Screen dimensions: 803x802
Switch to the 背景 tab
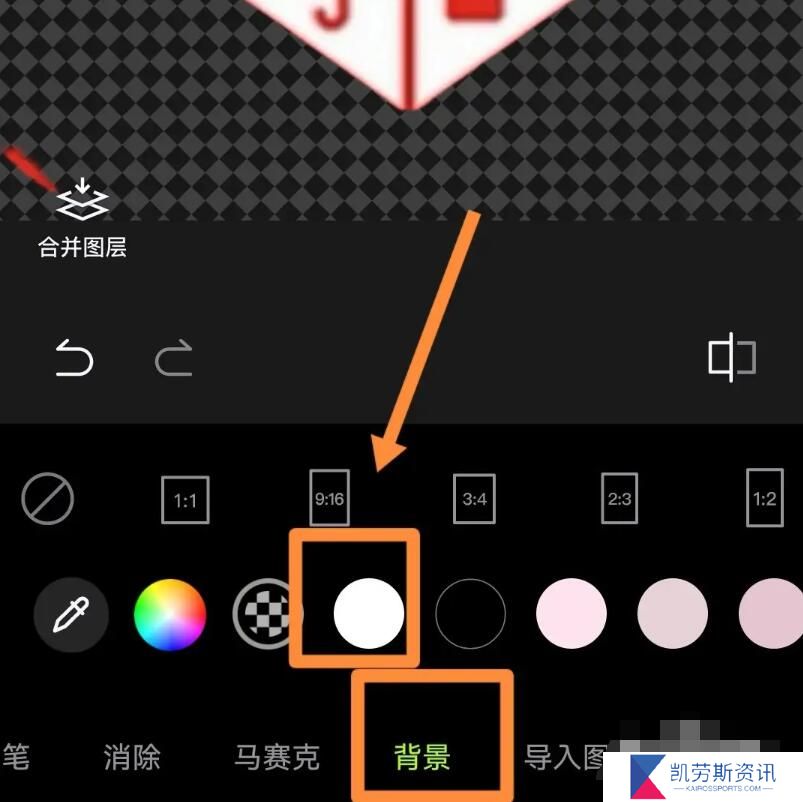point(422,757)
